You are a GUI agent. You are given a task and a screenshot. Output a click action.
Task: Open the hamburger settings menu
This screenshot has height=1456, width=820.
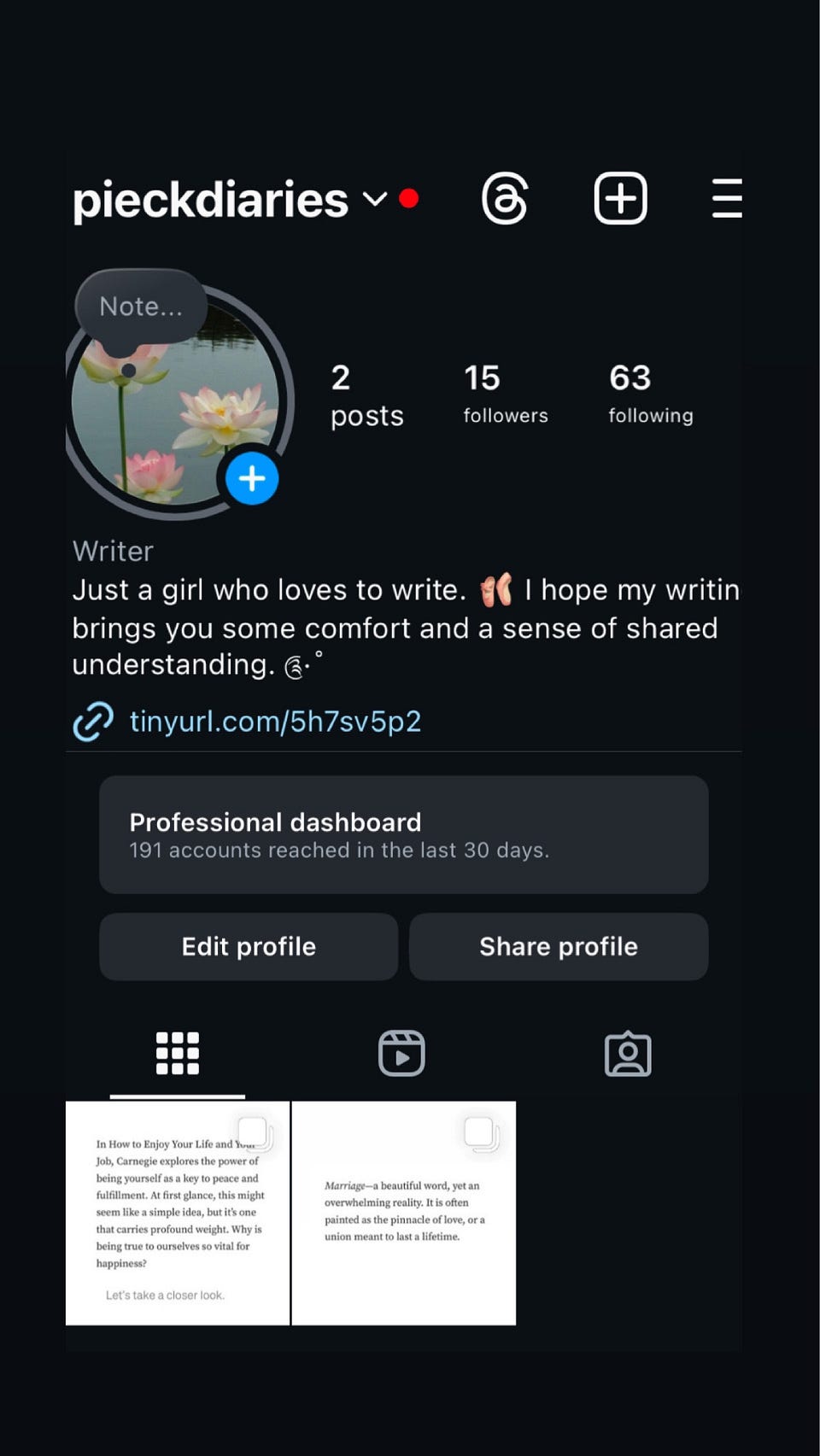[x=725, y=197]
